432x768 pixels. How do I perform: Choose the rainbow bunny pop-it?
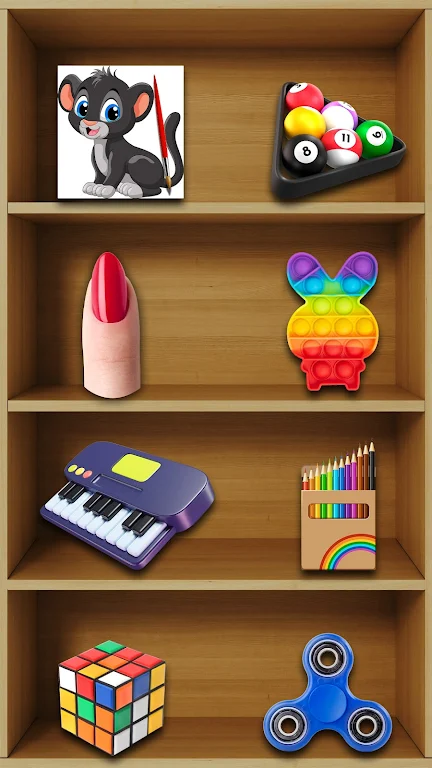click(x=333, y=321)
